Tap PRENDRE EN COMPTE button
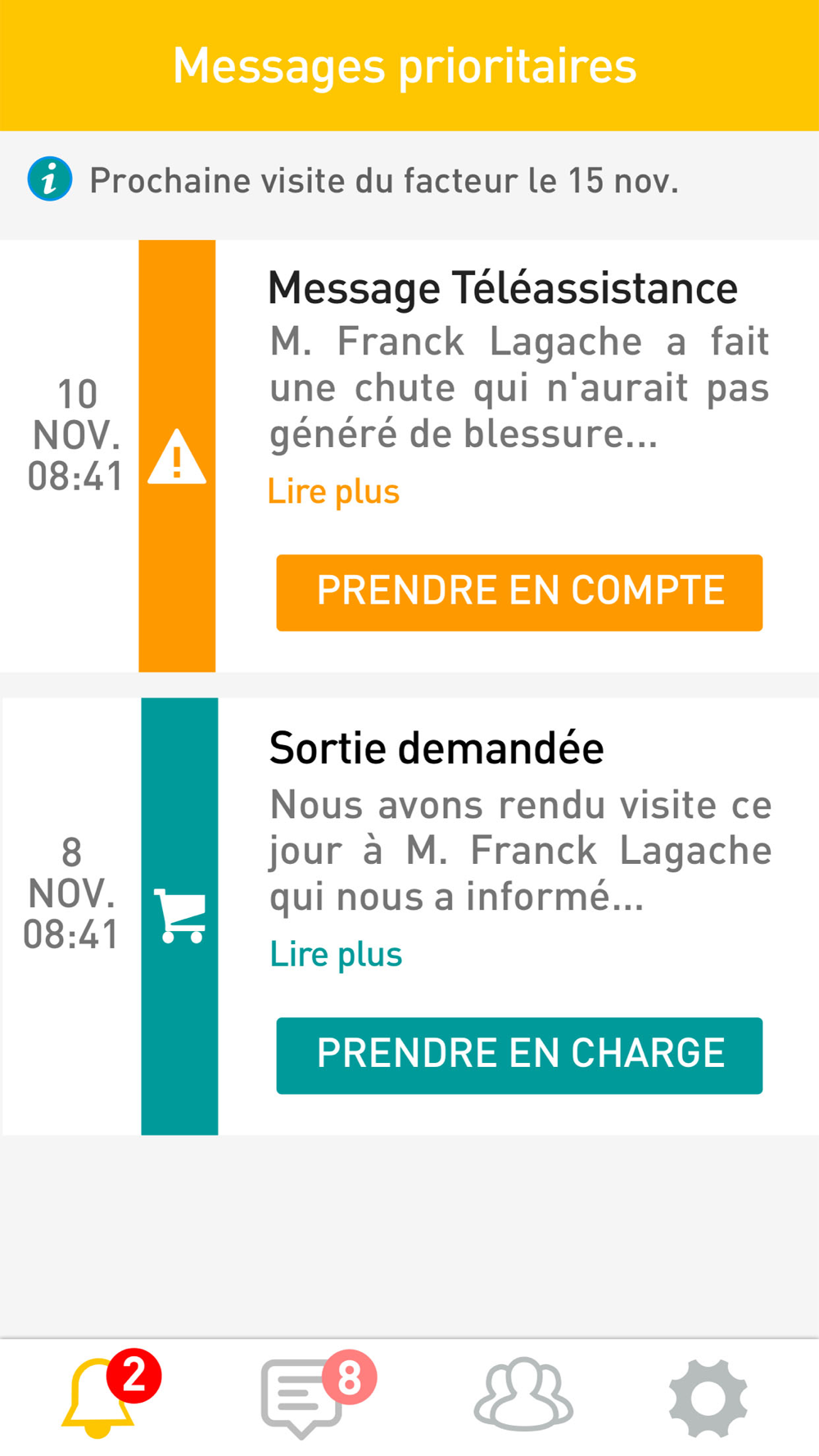 pyautogui.click(x=519, y=592)
